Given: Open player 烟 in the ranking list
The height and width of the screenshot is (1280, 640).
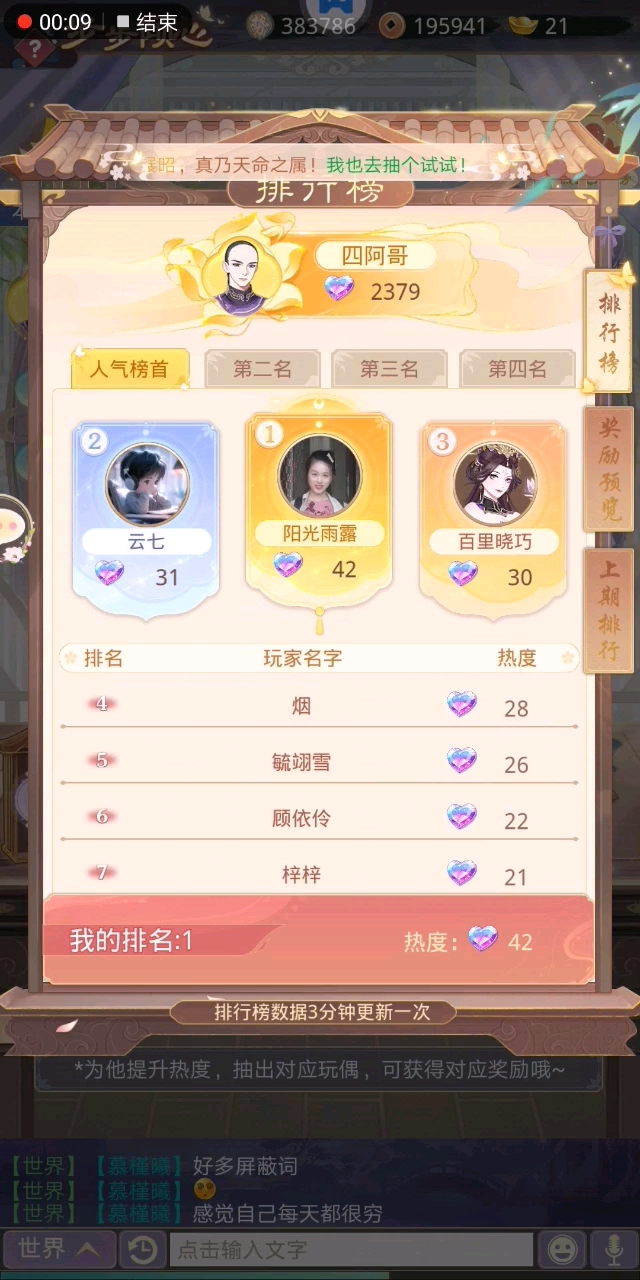Looking at the screenshot, I should pyautogui.click(x=302, y=706).
